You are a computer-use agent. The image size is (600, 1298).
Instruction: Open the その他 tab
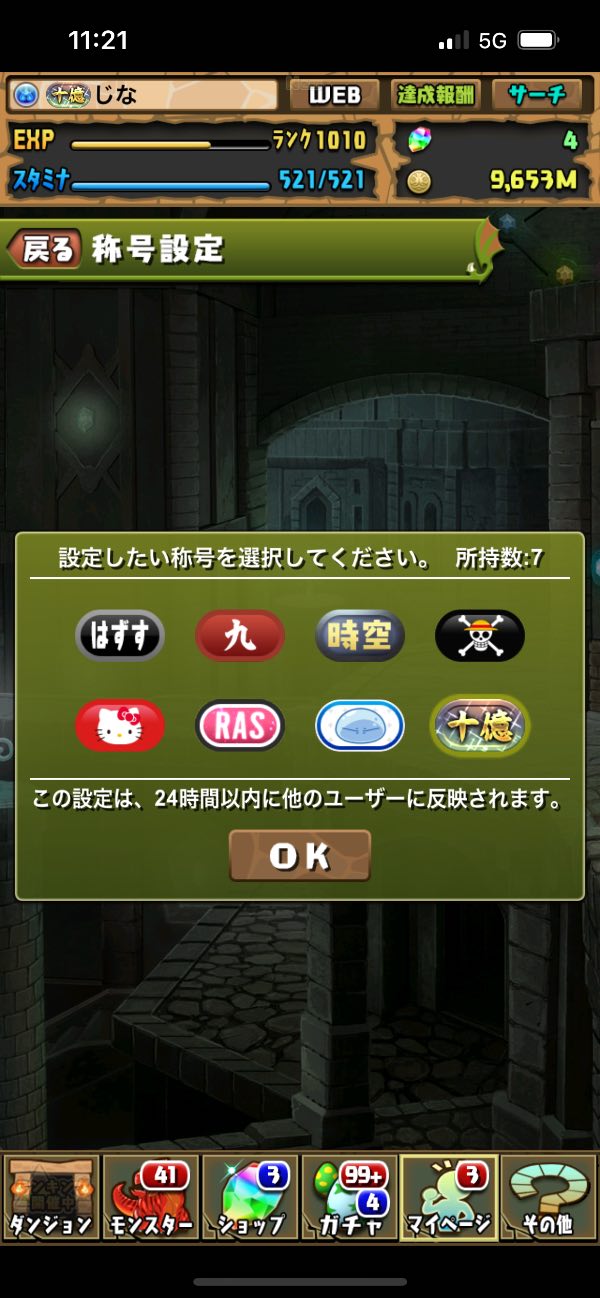[548, 1198]
